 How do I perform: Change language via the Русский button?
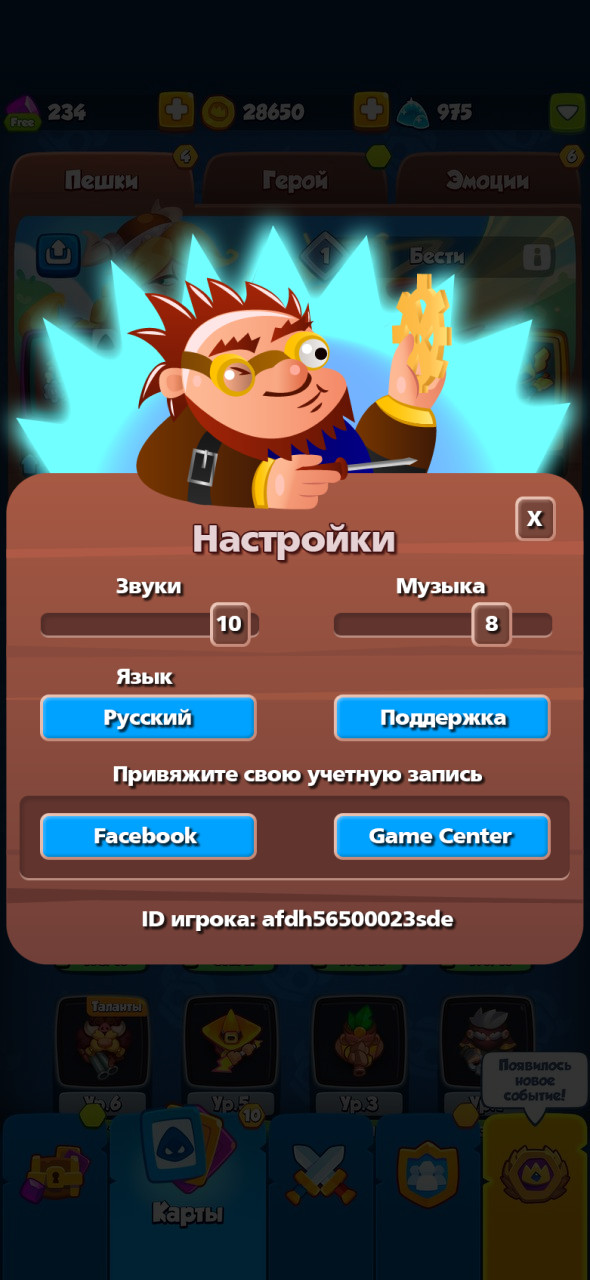(148, 717)
